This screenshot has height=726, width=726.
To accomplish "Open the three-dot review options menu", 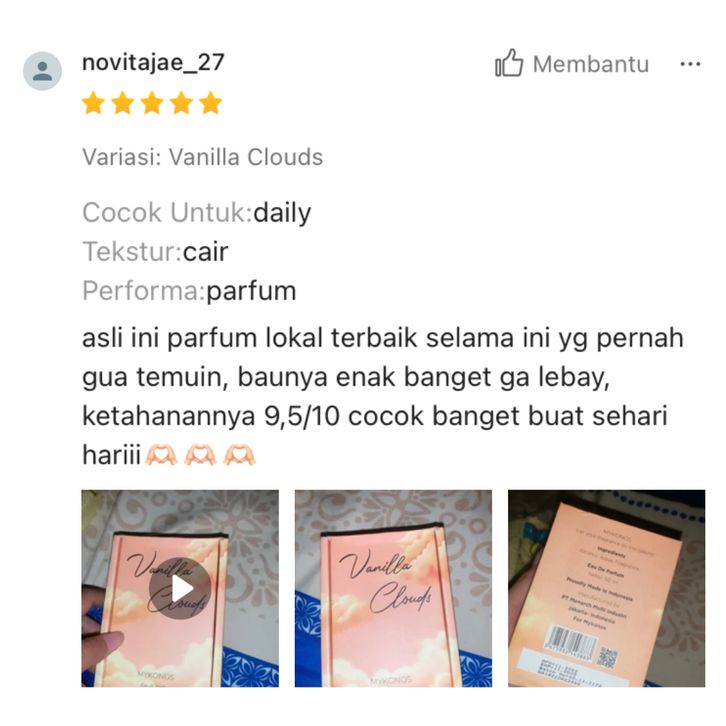I will (x=690, y=64).
